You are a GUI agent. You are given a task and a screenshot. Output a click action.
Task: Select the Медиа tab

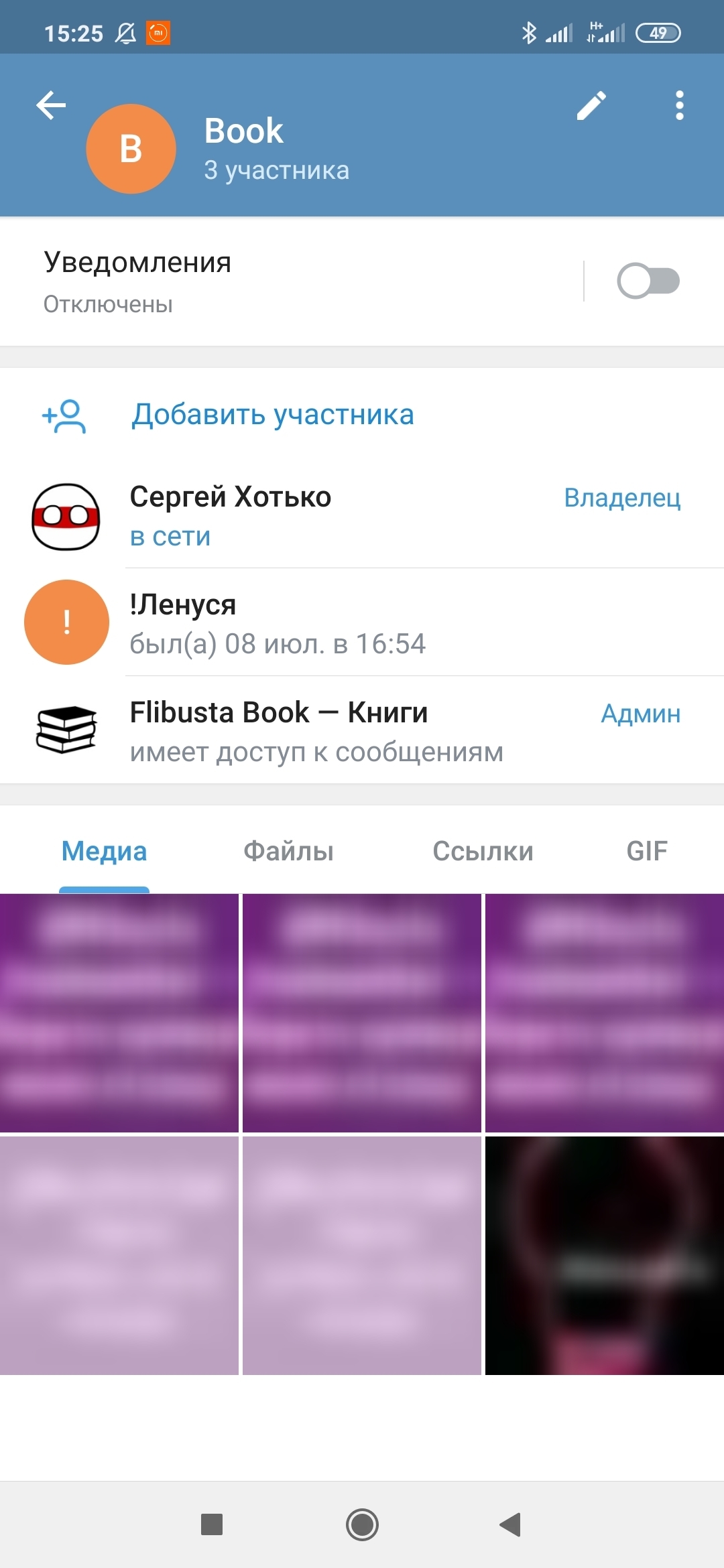pyautogui.click(x=104, y=851)
